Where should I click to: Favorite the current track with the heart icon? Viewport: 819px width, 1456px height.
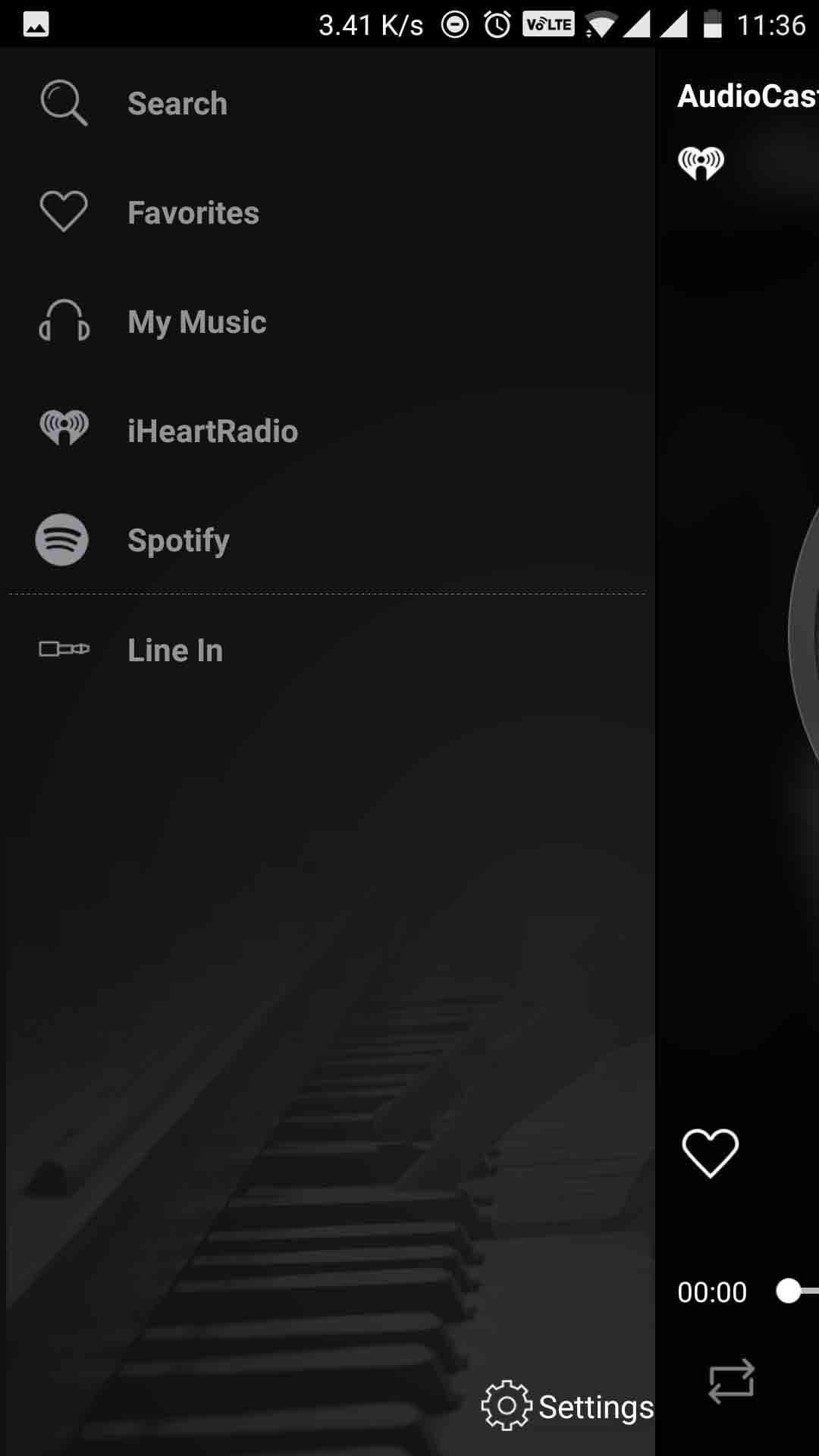click(x=710, y=1153)
